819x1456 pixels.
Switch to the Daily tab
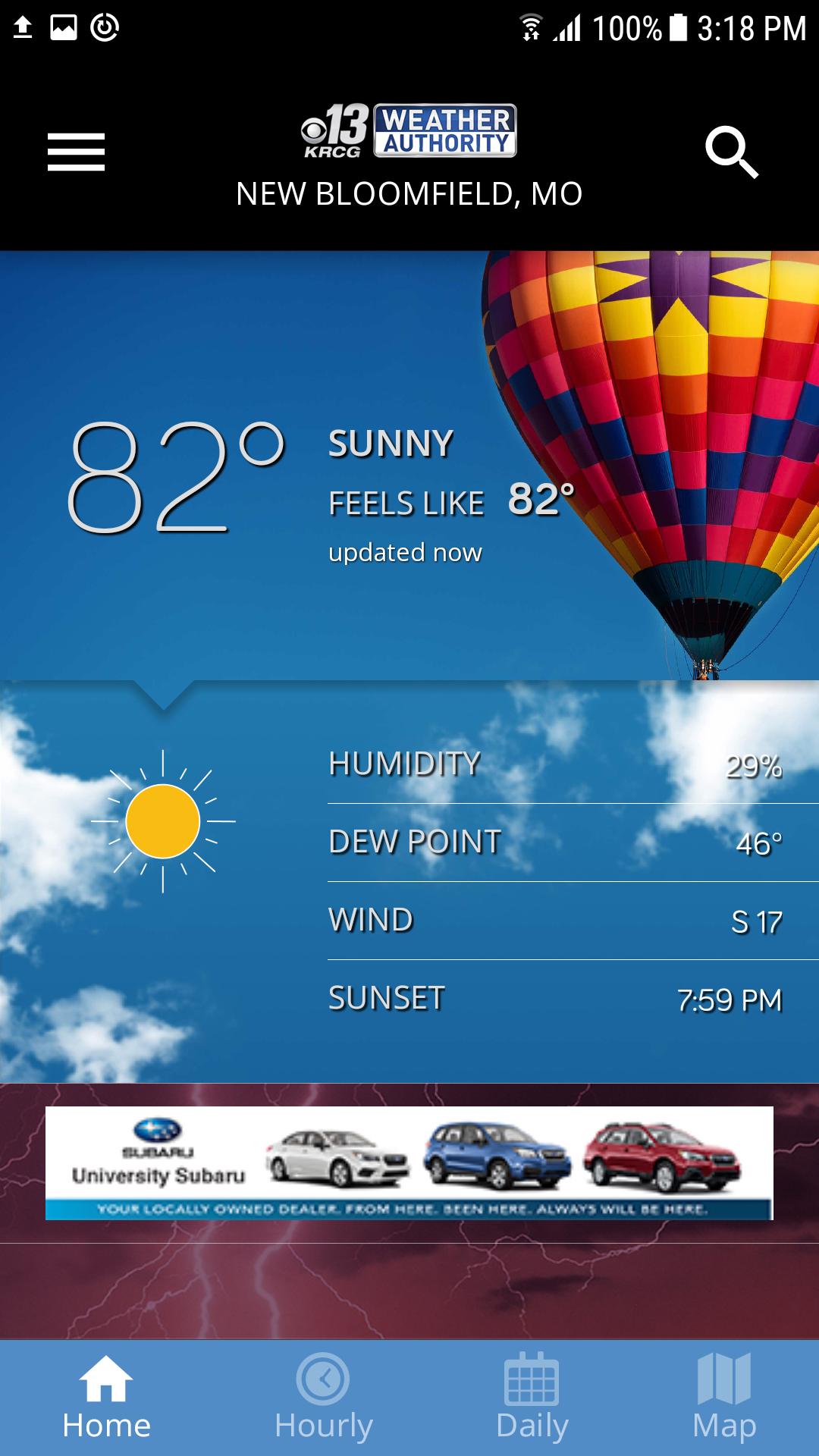coord(532,1397)
